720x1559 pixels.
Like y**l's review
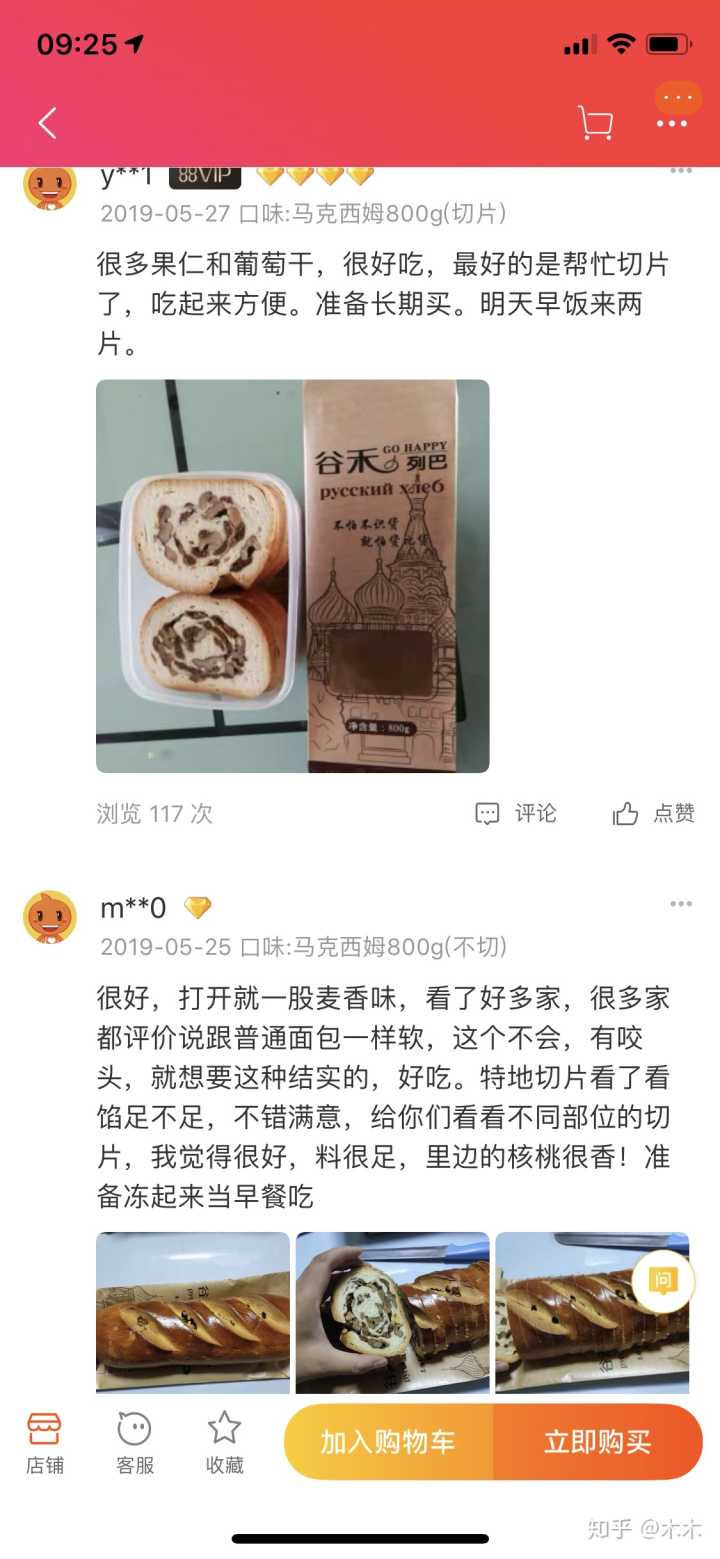click(654, 813)
